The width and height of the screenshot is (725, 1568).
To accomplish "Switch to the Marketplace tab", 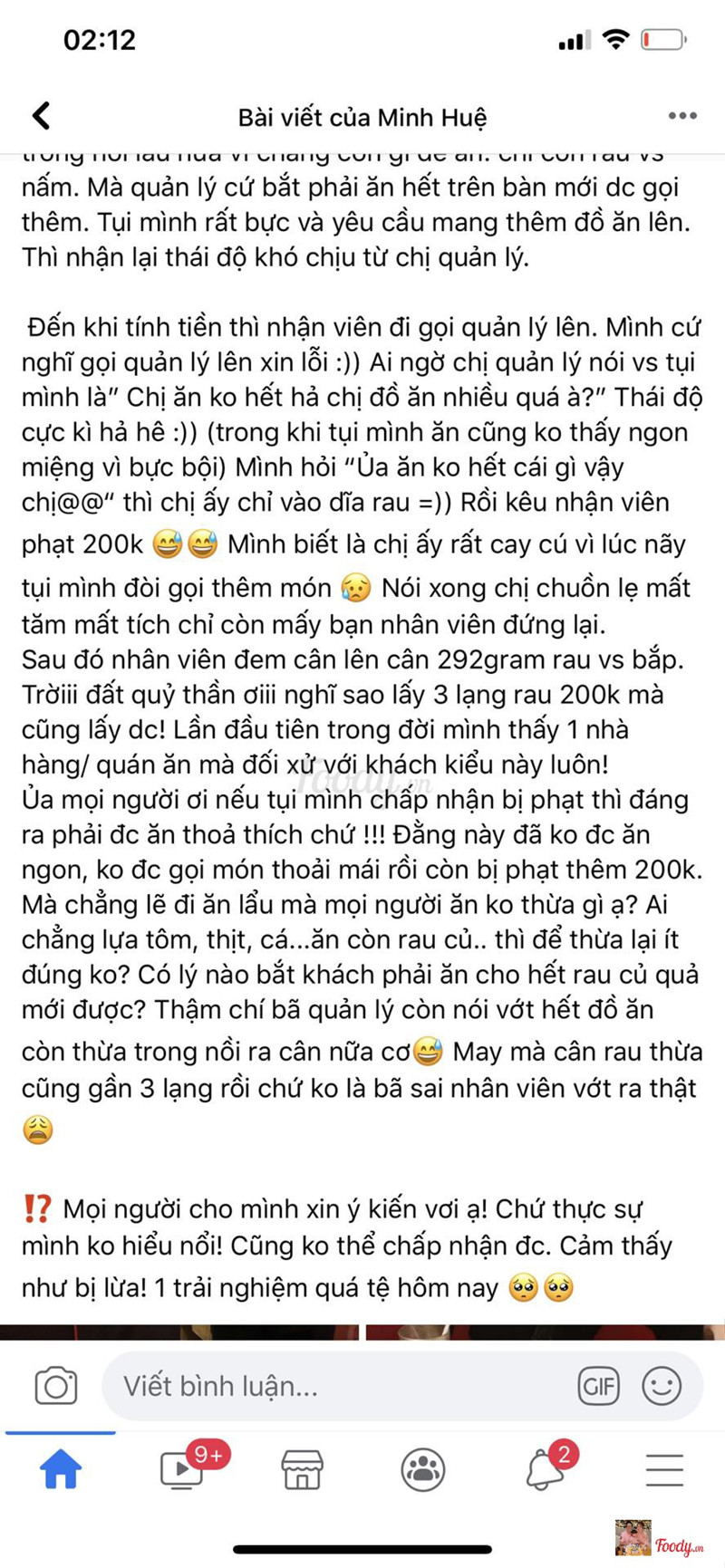I will tap(303, 1470).
